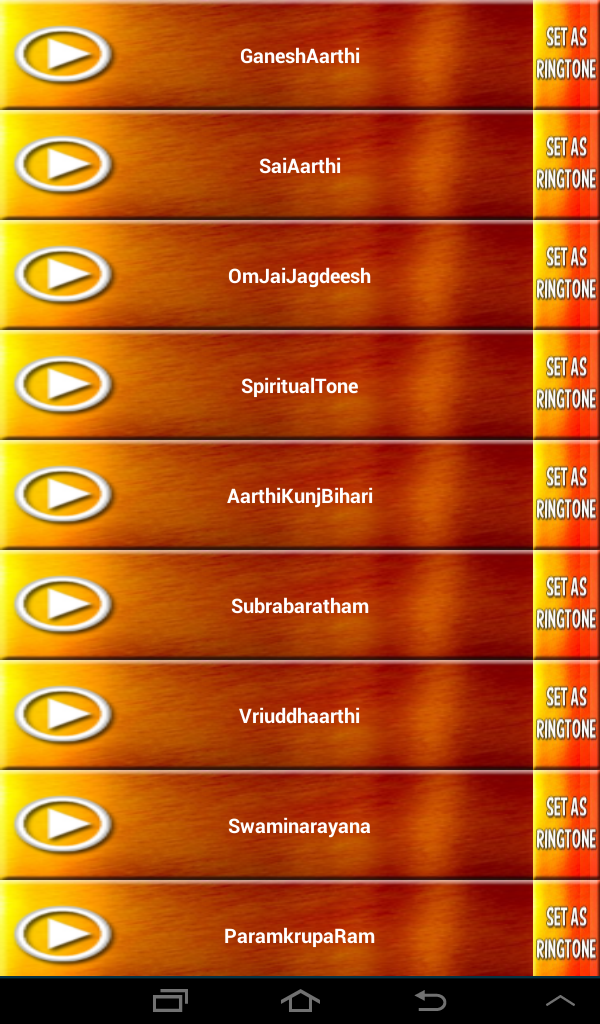Set OmJaiJagdeesh as ringtone
This screenshot has width=600, height=1024.
coord(565,275)
